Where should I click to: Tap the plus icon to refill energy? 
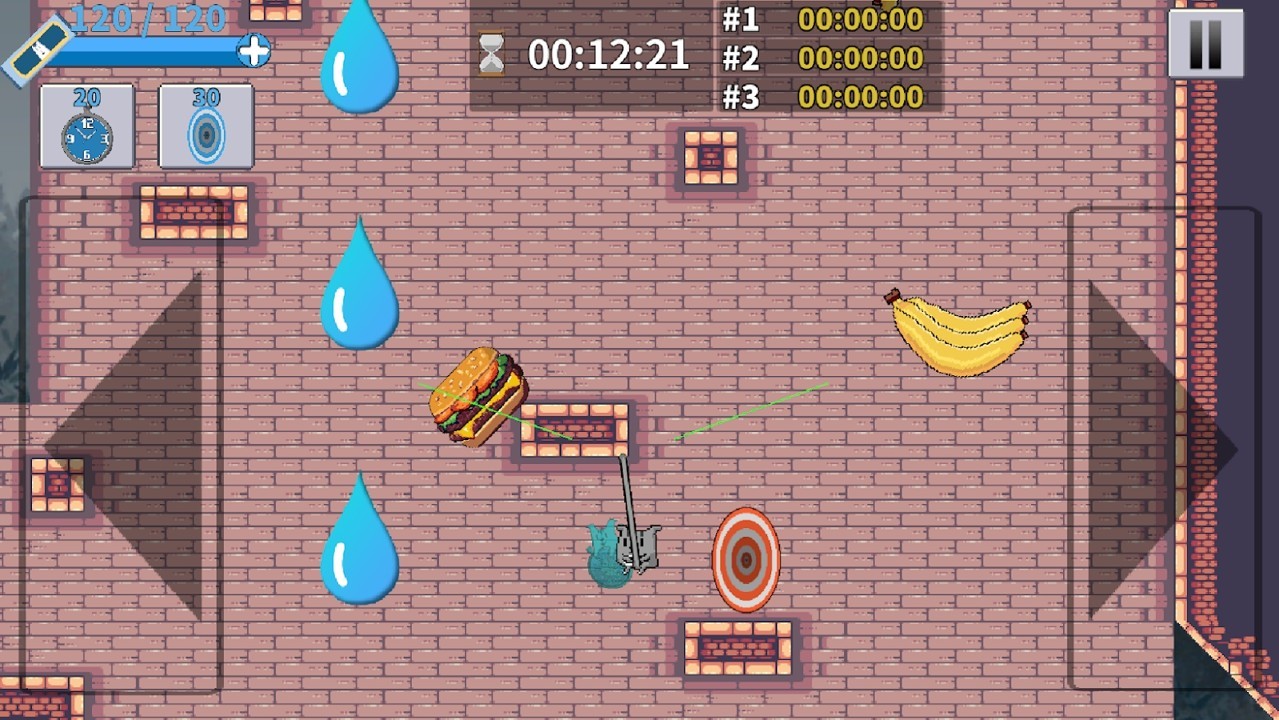tap(254, 50)
